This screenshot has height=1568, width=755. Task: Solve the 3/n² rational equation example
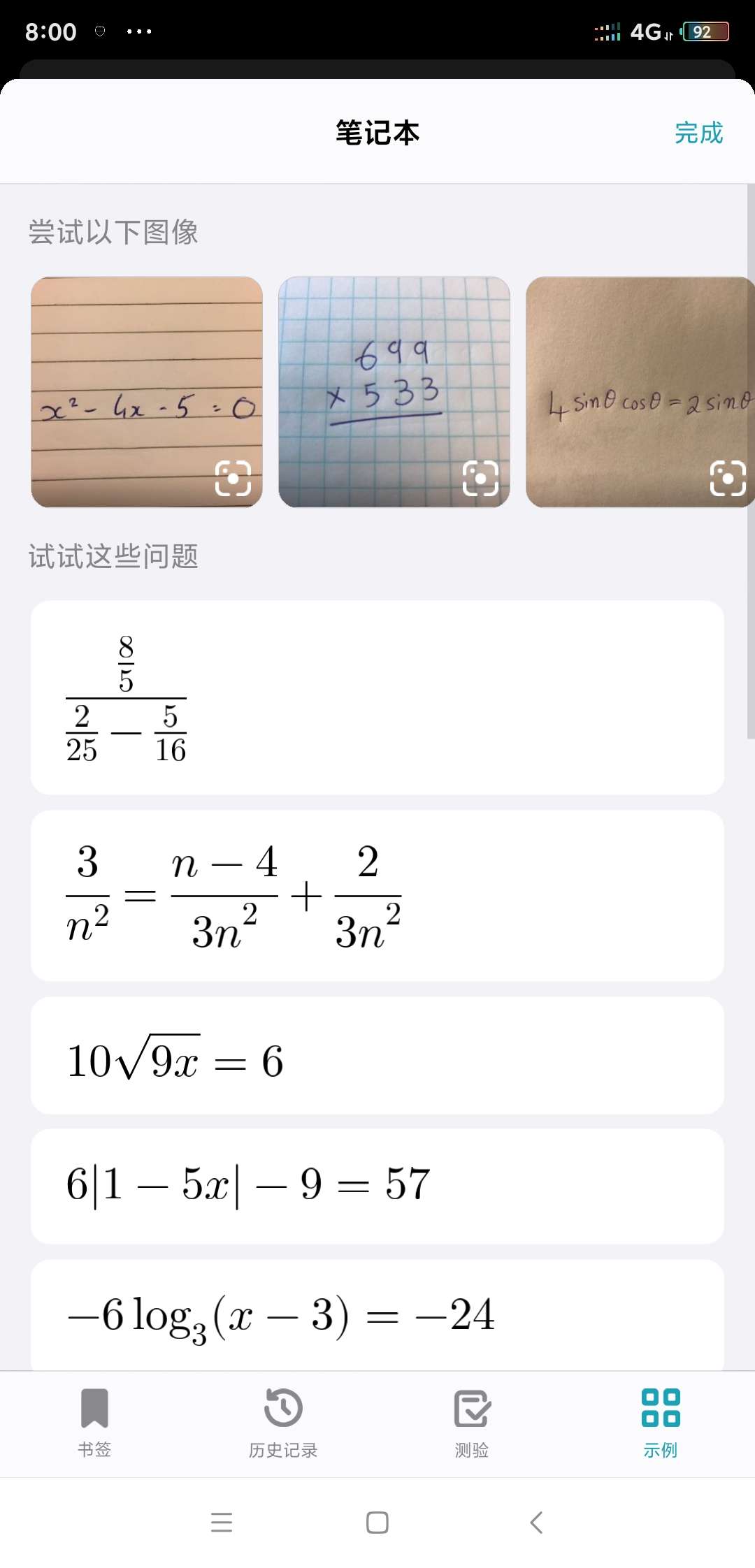coord(377,896)
